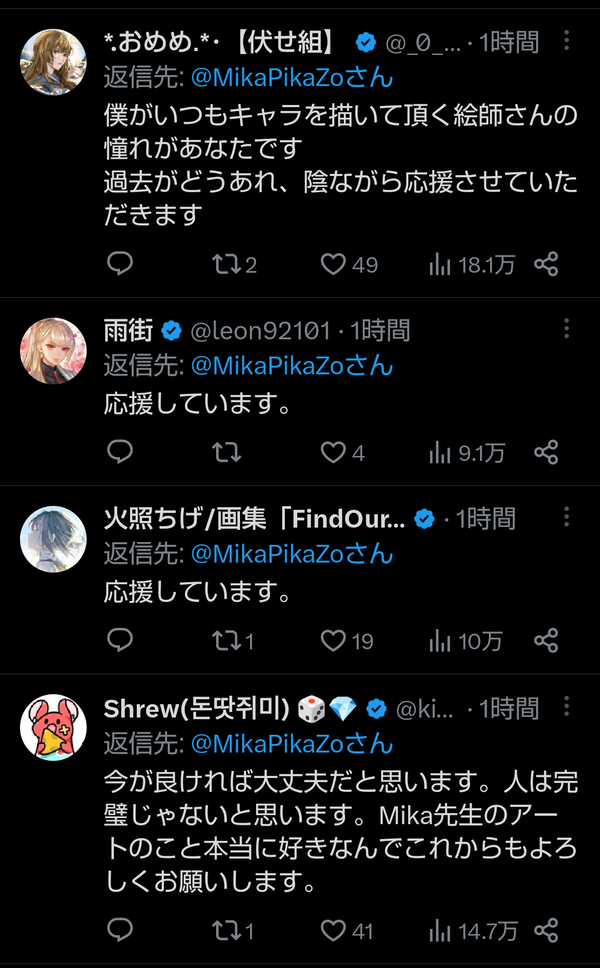This screenshot has width=600, height=968.
Task: Open 火照ちげ's profile avatar
Action: point(53,539)
